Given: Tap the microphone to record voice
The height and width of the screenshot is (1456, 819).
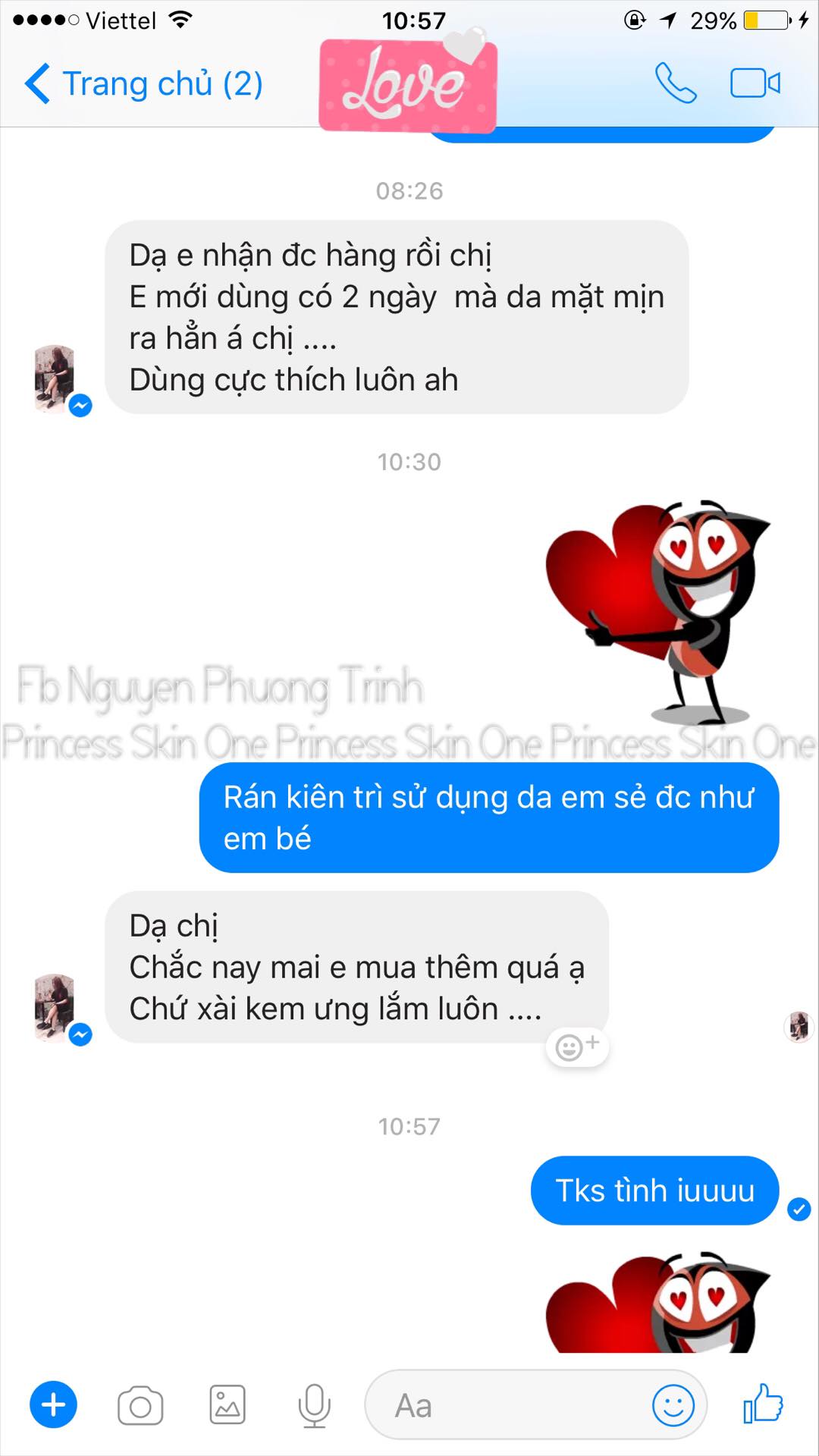Looking at the screenshot, I should (x=314, y=1406).
